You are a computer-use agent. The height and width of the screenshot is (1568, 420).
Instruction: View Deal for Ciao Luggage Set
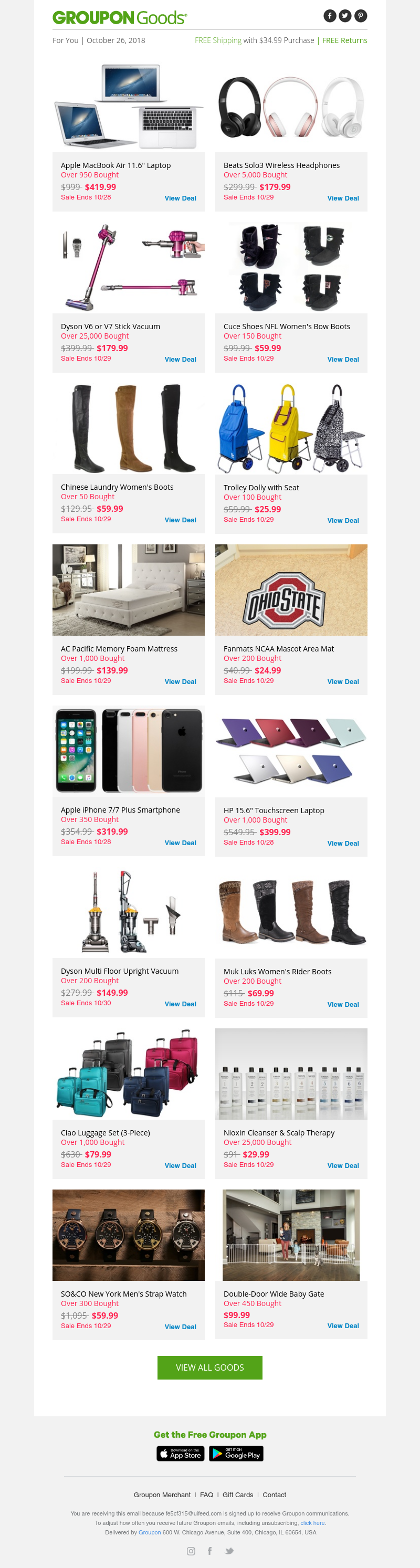coord(180,1166)
